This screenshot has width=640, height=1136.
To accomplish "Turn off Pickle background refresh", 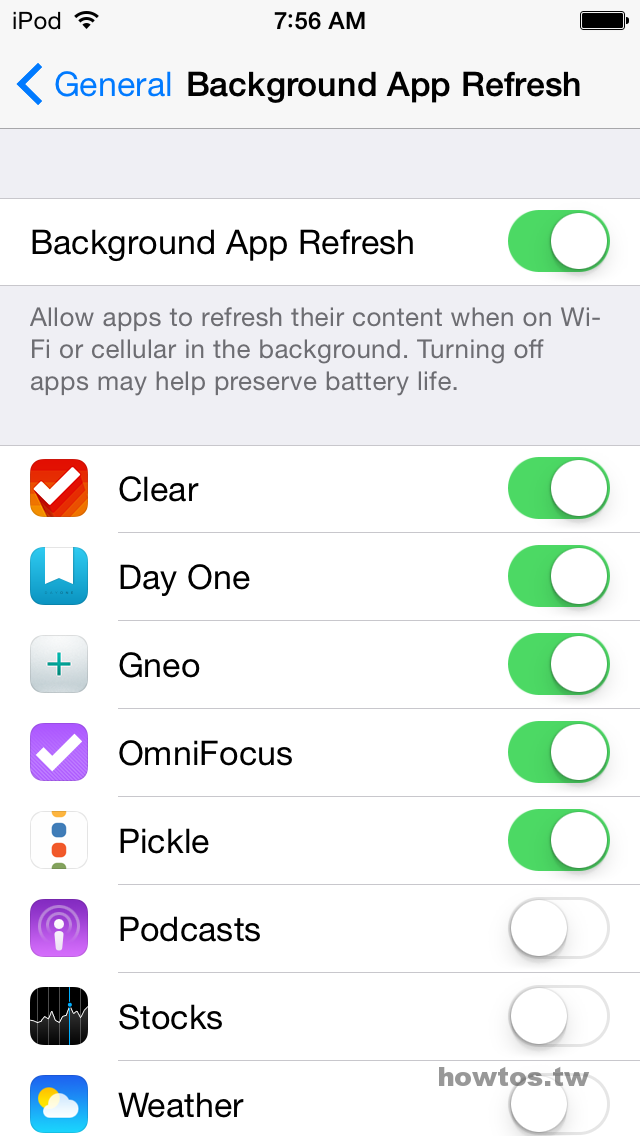I will (558, 840).
